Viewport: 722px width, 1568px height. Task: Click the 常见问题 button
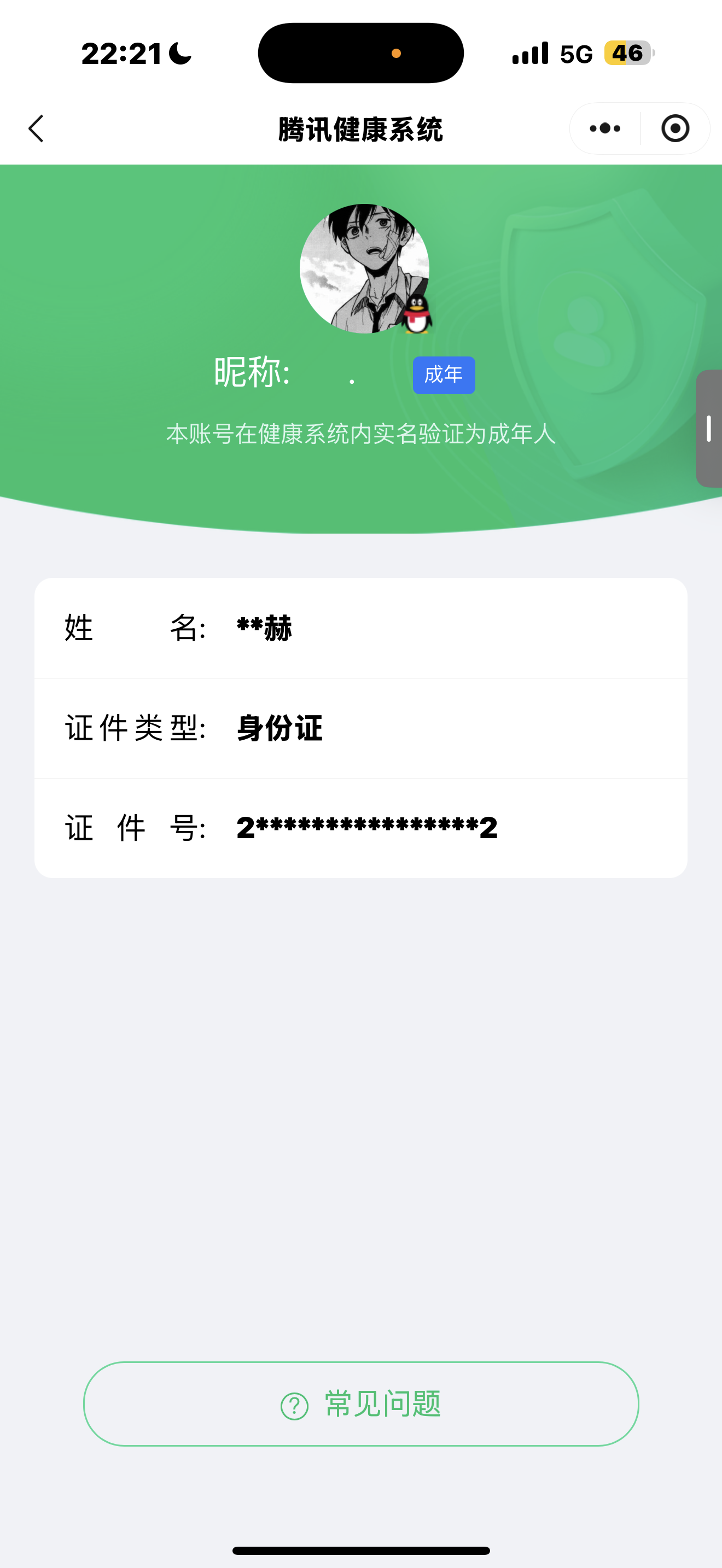[361, 1407]
